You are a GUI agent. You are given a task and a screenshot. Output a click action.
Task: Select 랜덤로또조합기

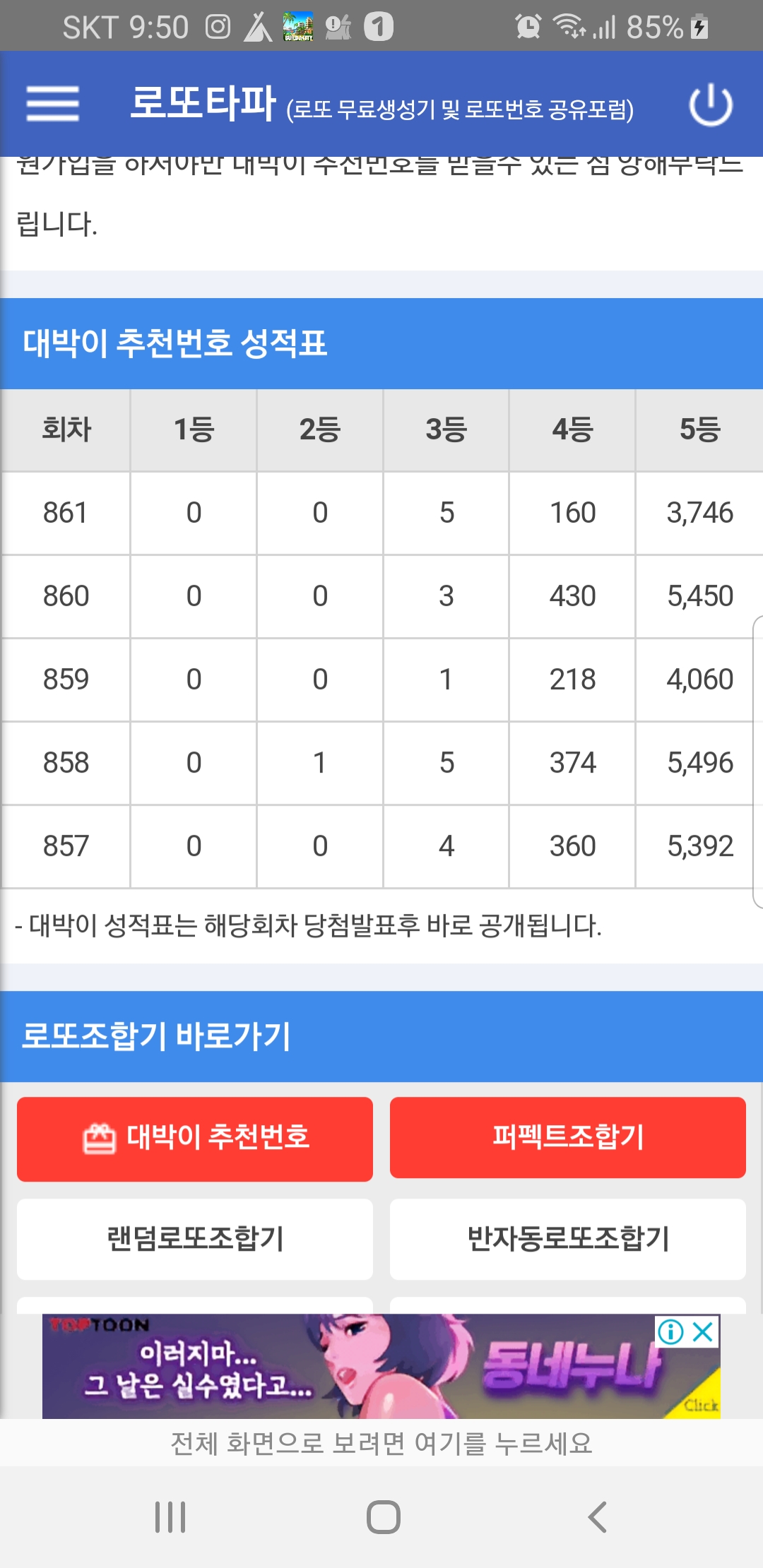pos(195,1239)
